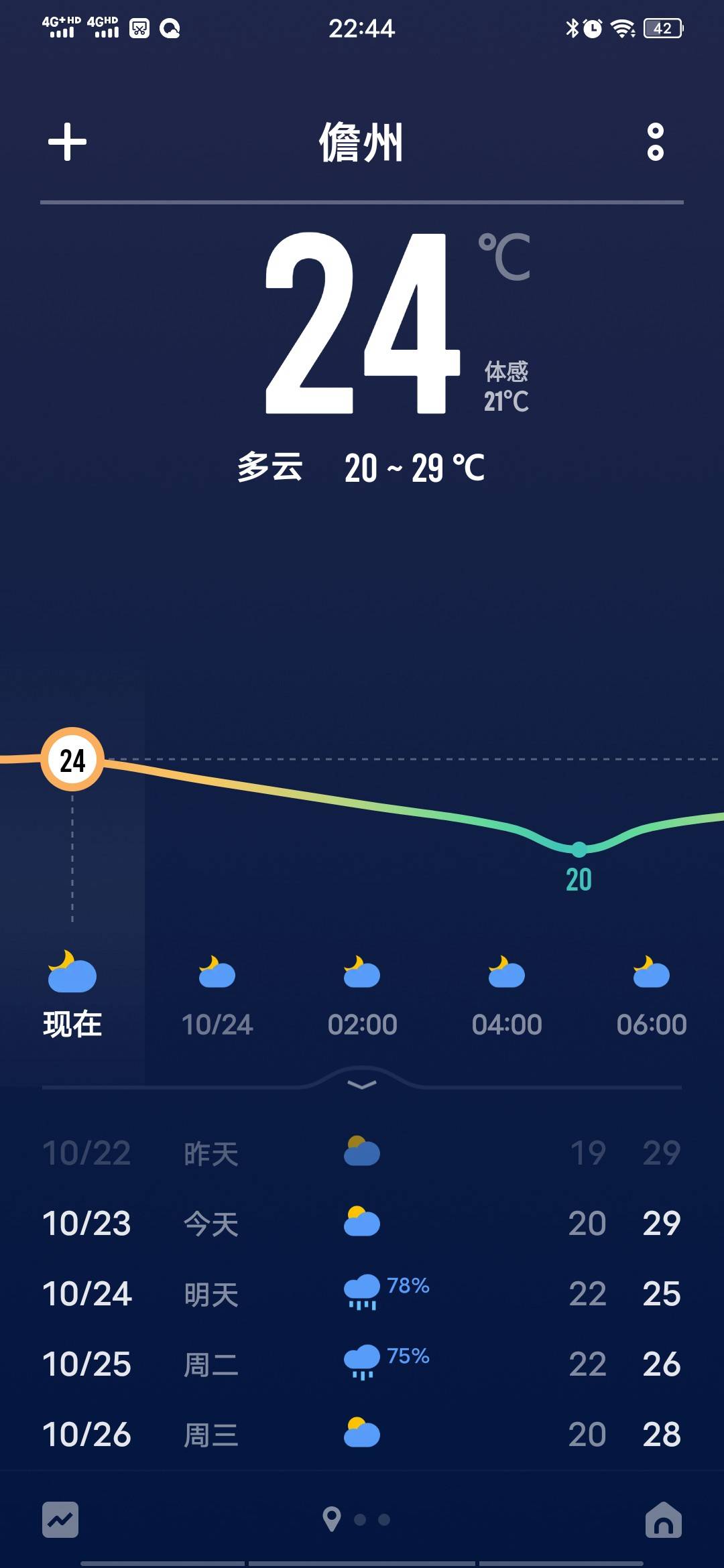The image size is (724, 1568).
Task: Open the 10/24 明天 daily forecast row
Action: point(362,1293)
